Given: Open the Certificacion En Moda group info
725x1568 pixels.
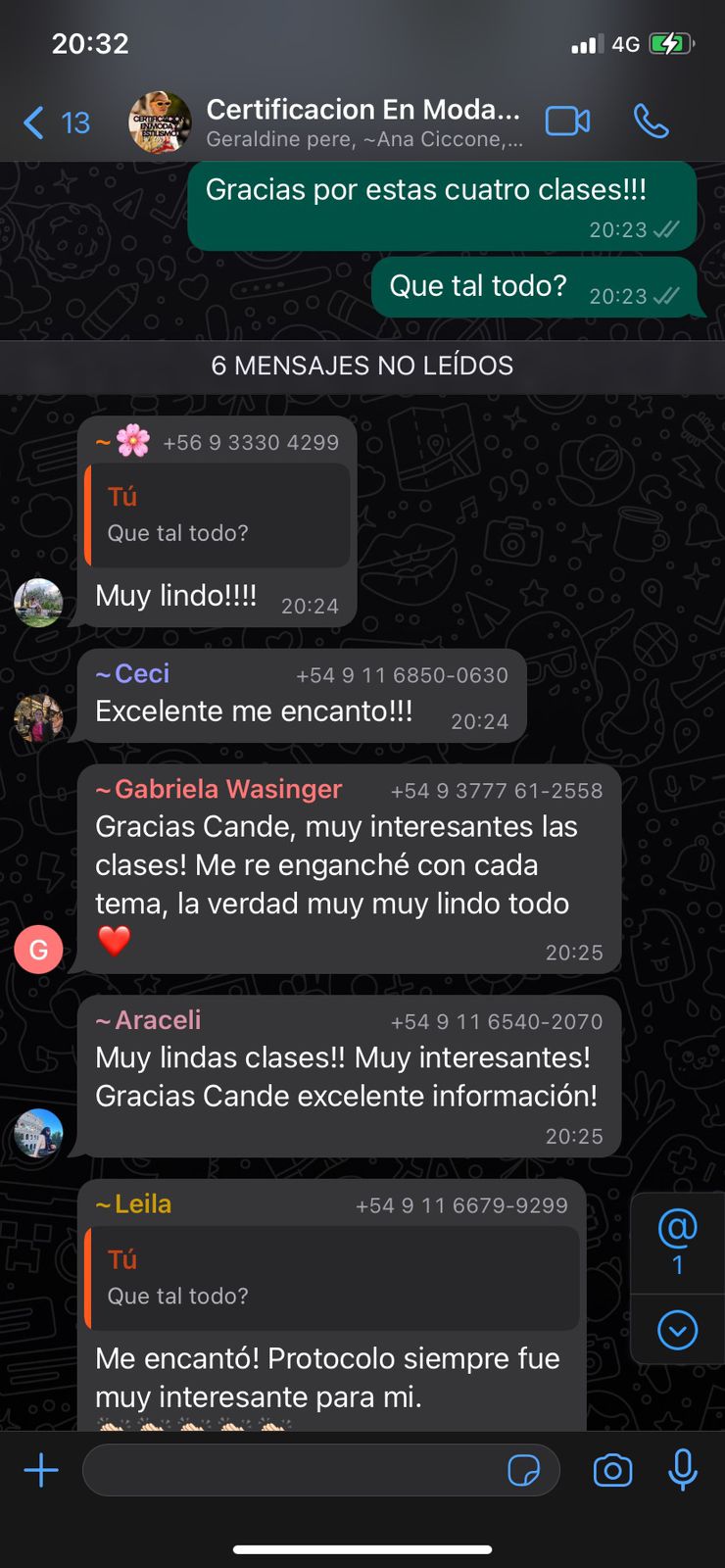Looking at the screenshot, I should (x=363, y=122).
